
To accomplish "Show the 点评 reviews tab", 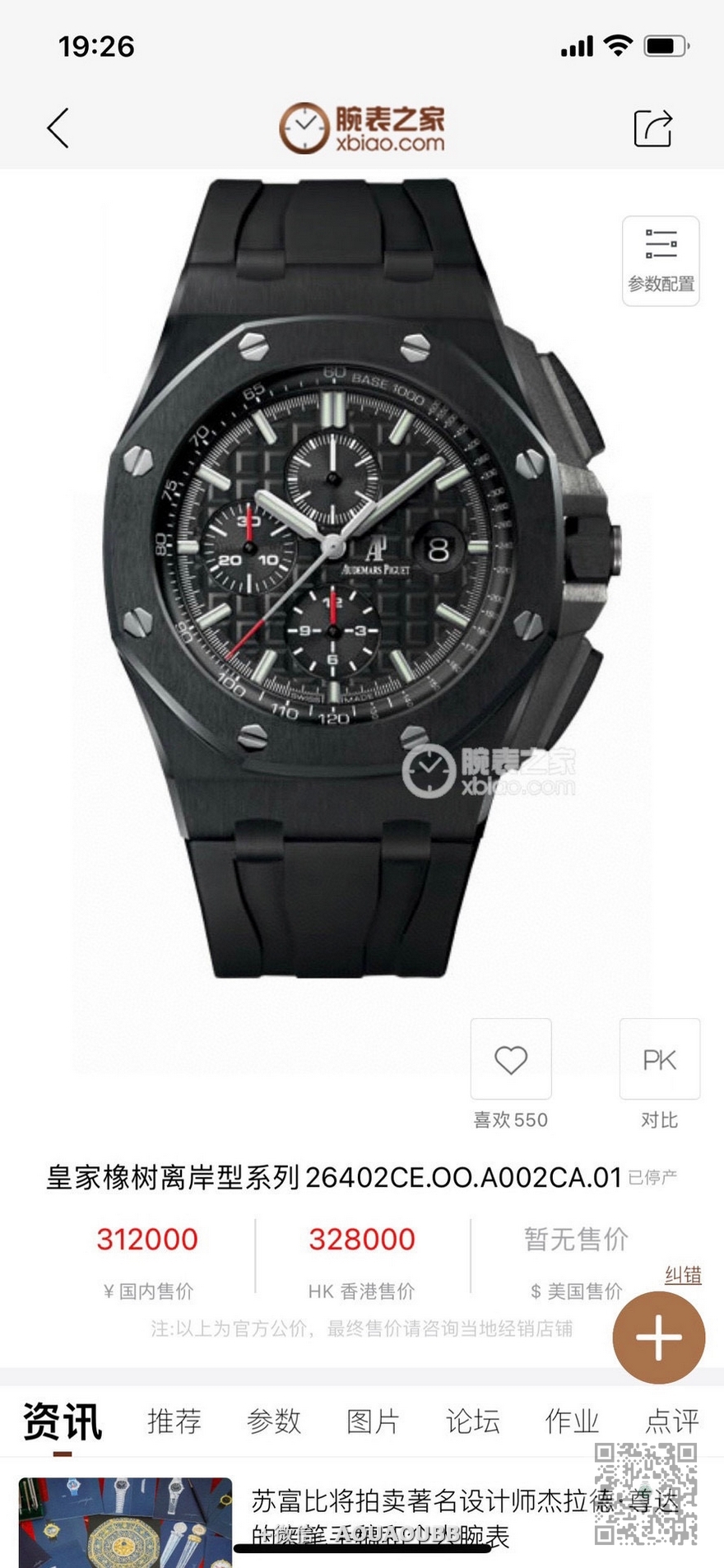I will pyautogui.click(x=672, y=1421).
